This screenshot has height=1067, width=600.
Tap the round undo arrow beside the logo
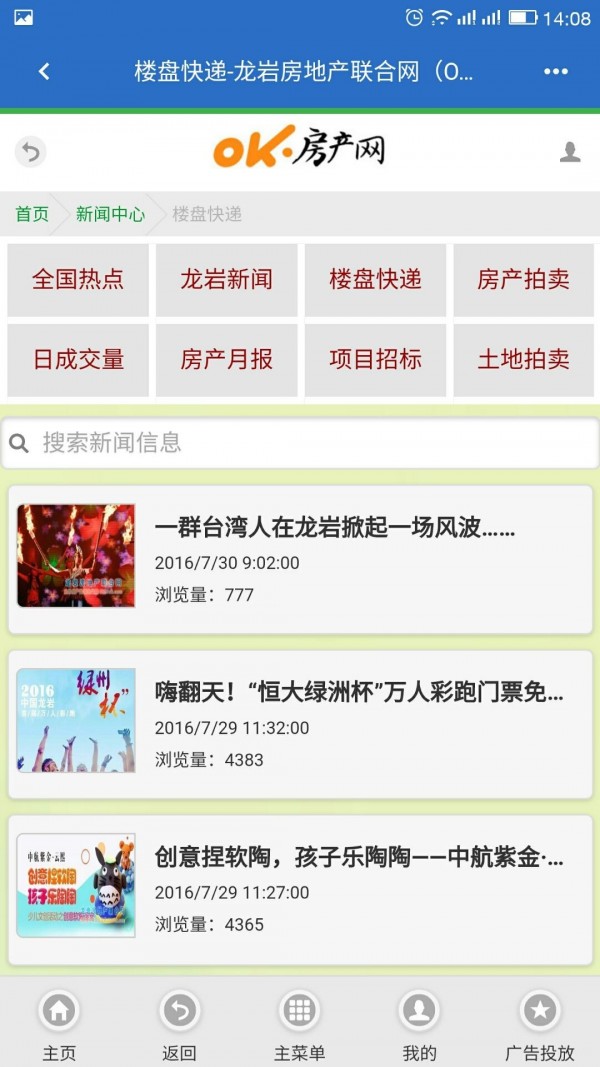[31, 152]
